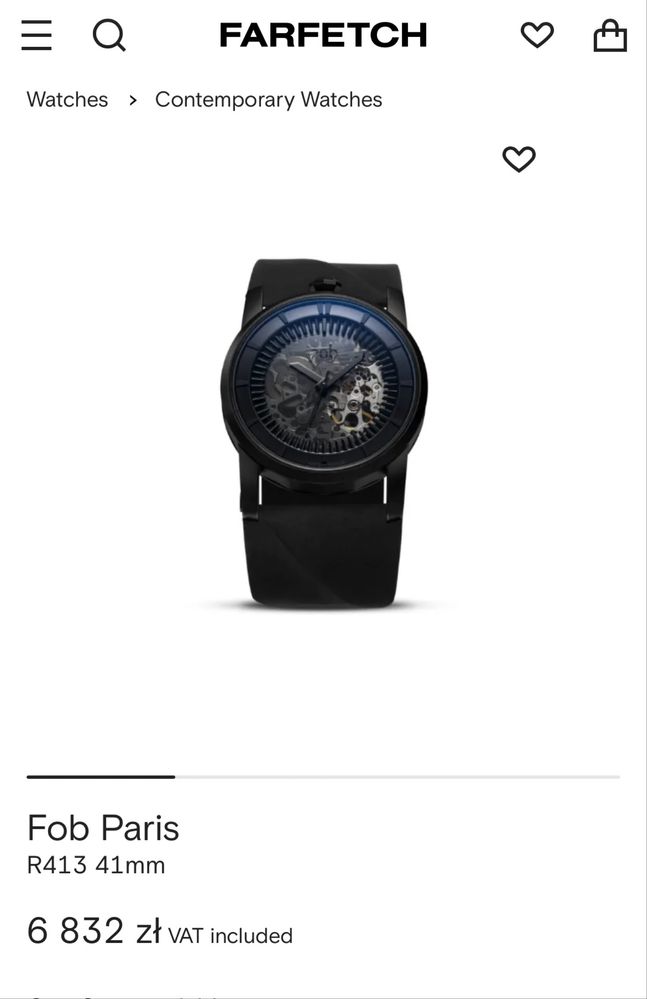Open the wishlist from the header
647x999 pixels.
coord(537,36)
